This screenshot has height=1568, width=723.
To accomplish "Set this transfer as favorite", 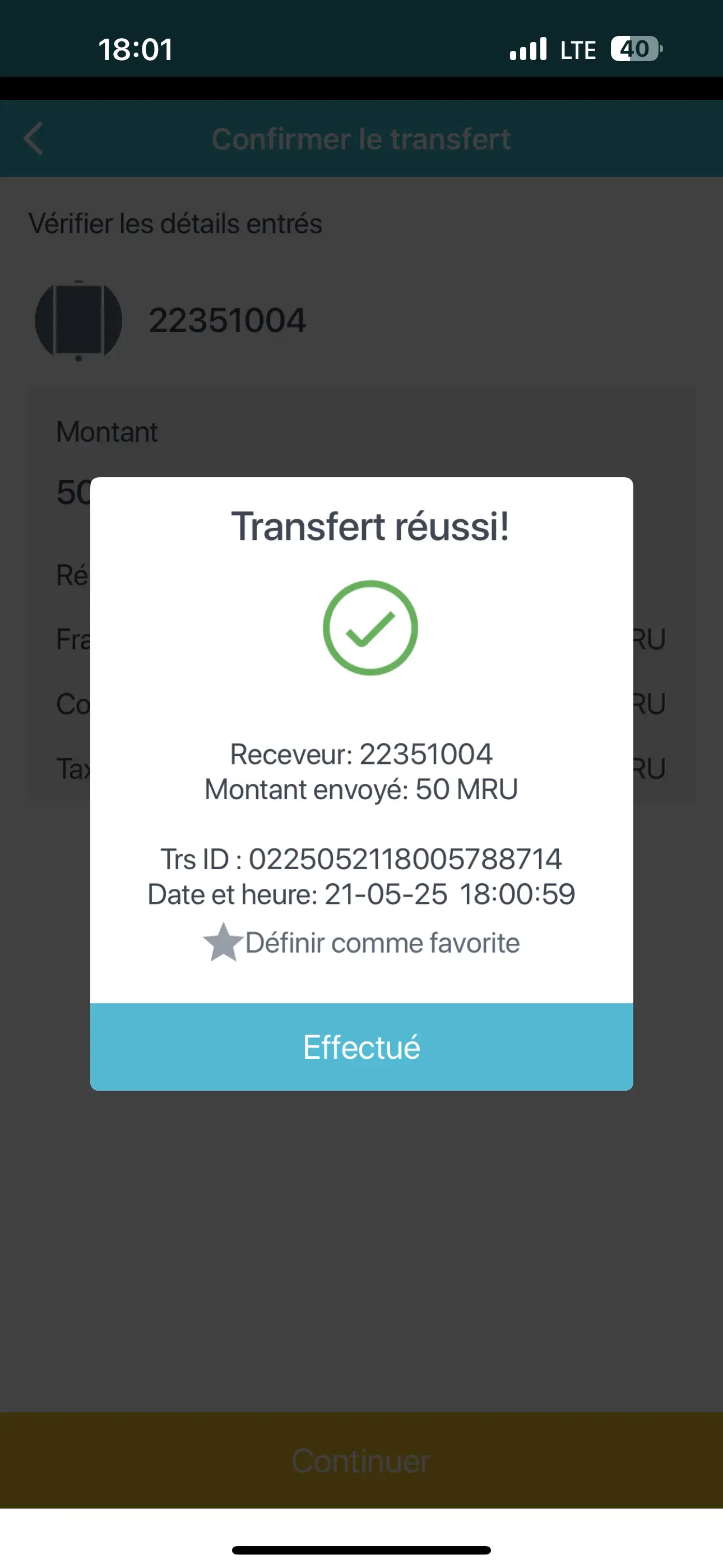I will coord(361,943).
